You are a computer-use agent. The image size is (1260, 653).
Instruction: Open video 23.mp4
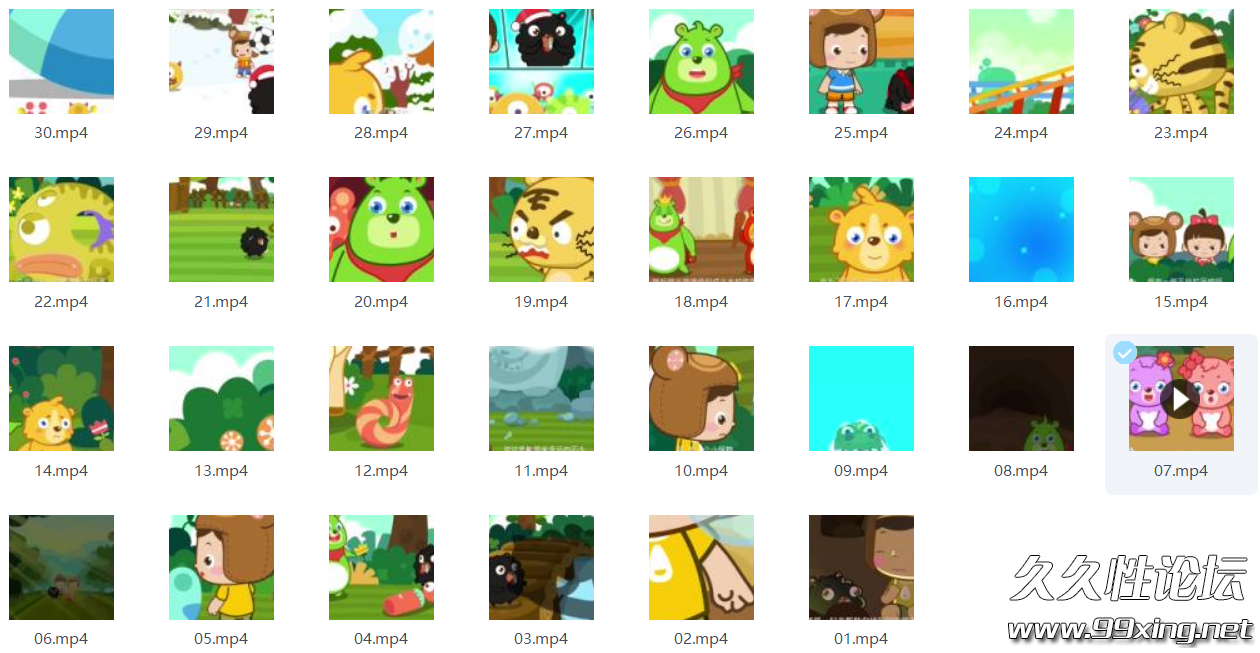[x=1181, y=62]
